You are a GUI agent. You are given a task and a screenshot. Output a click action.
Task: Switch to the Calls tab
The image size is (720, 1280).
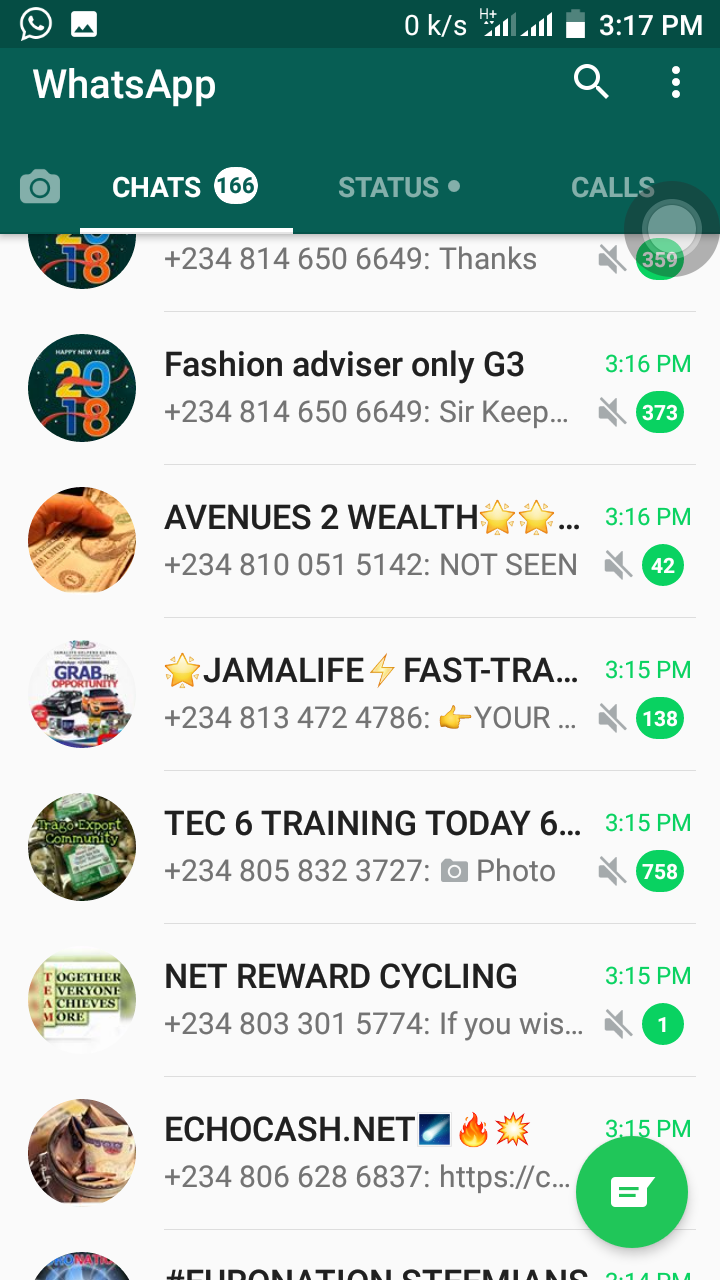coord(612,187)
